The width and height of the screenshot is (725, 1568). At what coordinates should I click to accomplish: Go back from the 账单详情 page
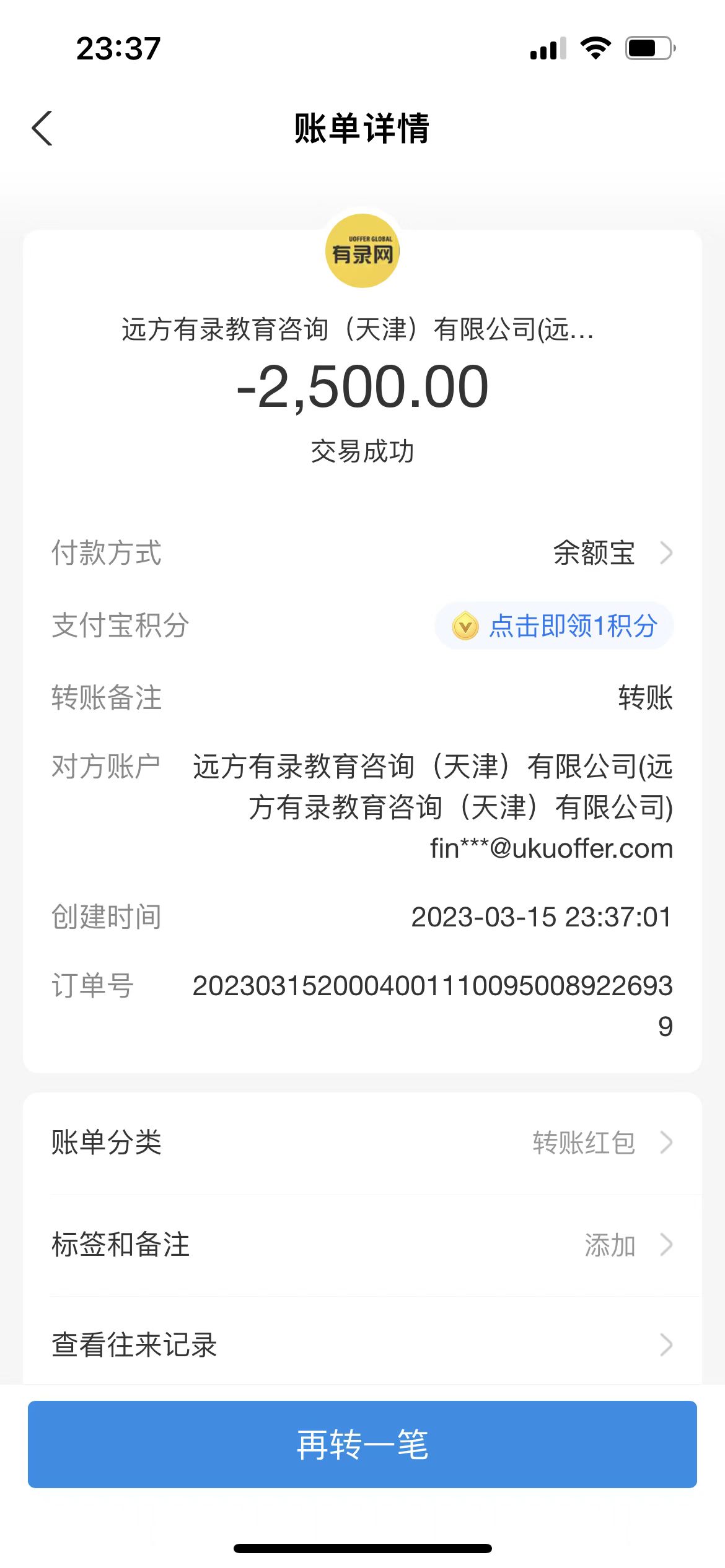tap(42, 129)
